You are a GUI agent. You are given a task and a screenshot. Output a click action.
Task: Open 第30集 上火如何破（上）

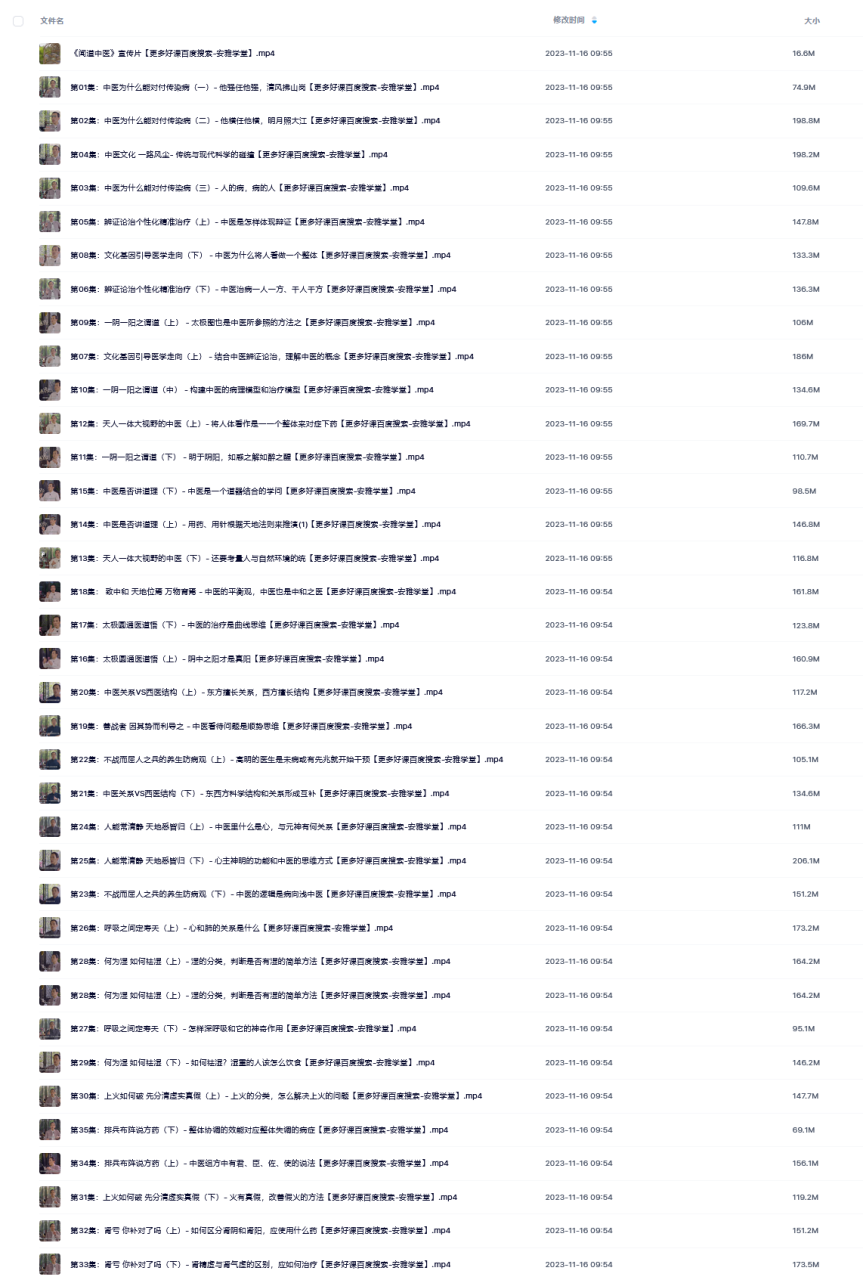[276, 1096]
